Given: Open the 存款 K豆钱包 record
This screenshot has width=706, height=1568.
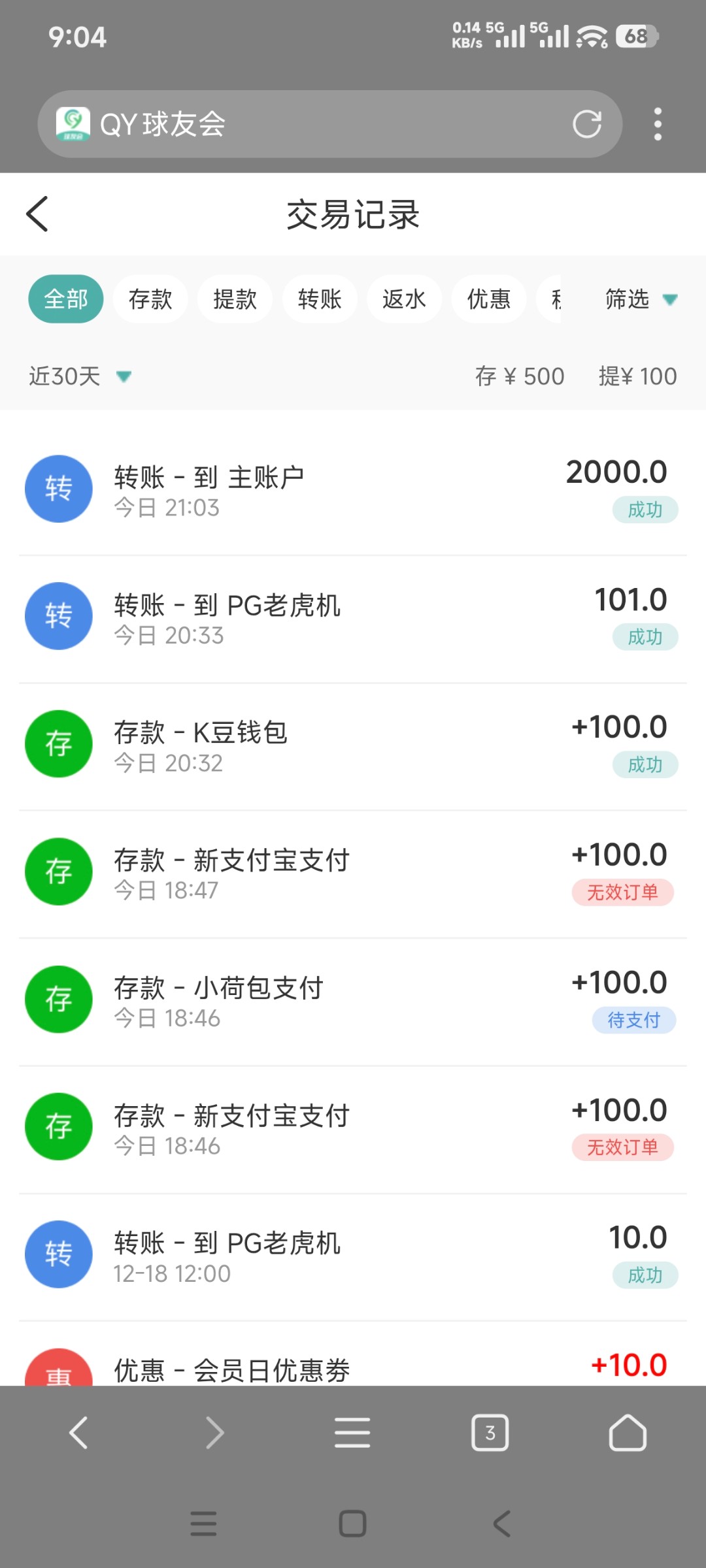Looking at the screenshot, I should point(353,745).
